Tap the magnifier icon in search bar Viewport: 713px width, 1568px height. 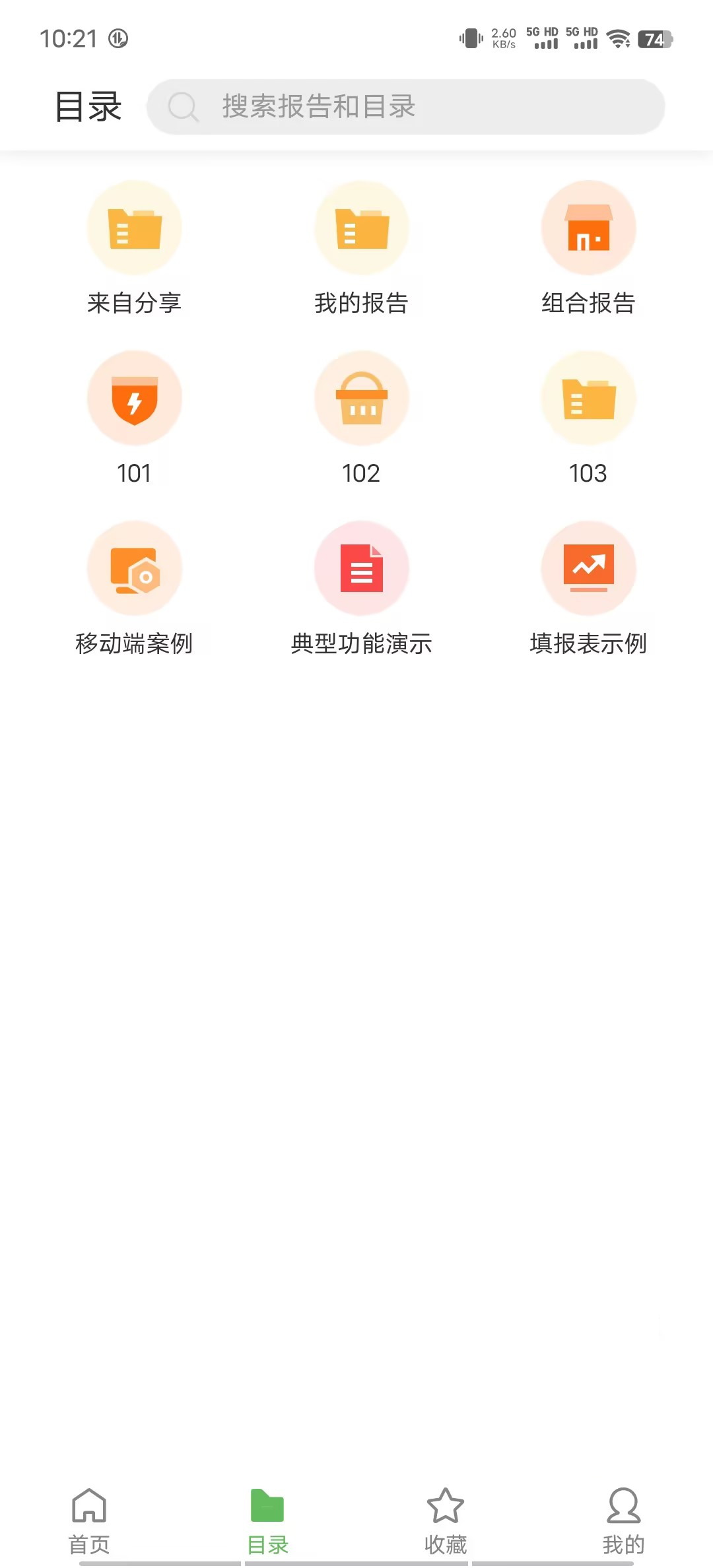[184, 107]
